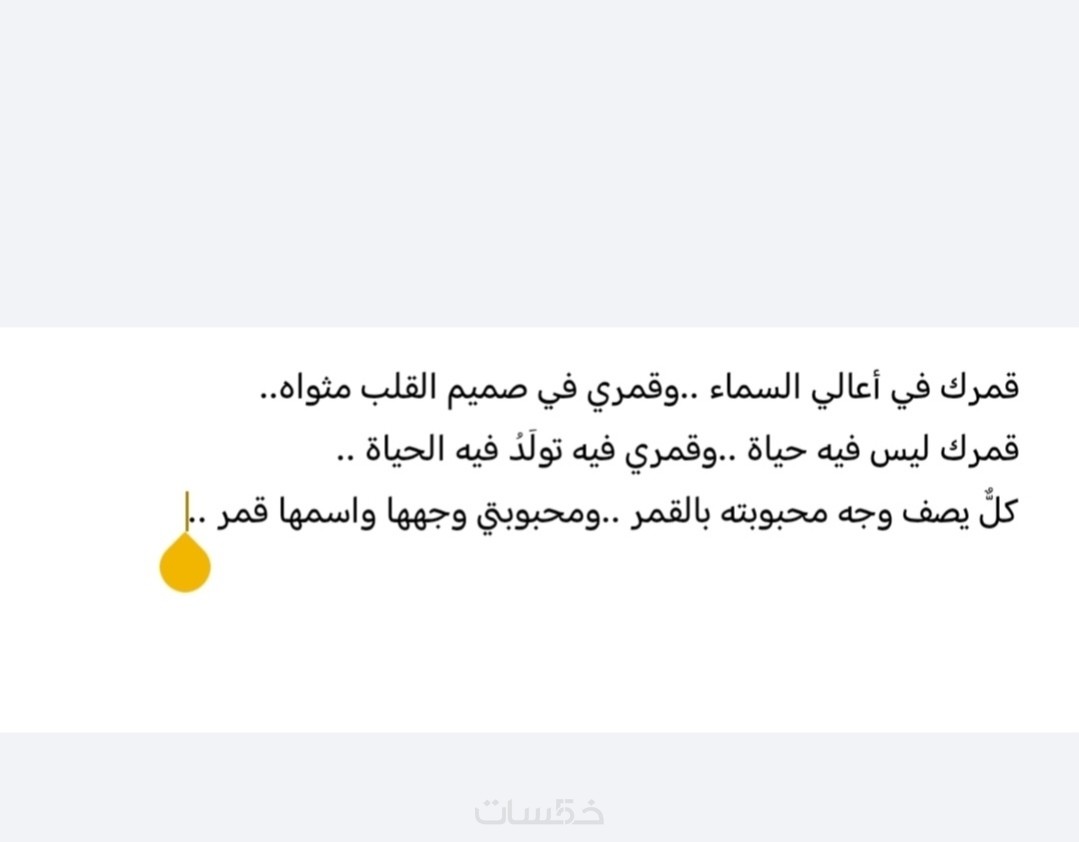Tap the yellow cursor handle
The image size is (1079, 842).
tap(185, 564)
